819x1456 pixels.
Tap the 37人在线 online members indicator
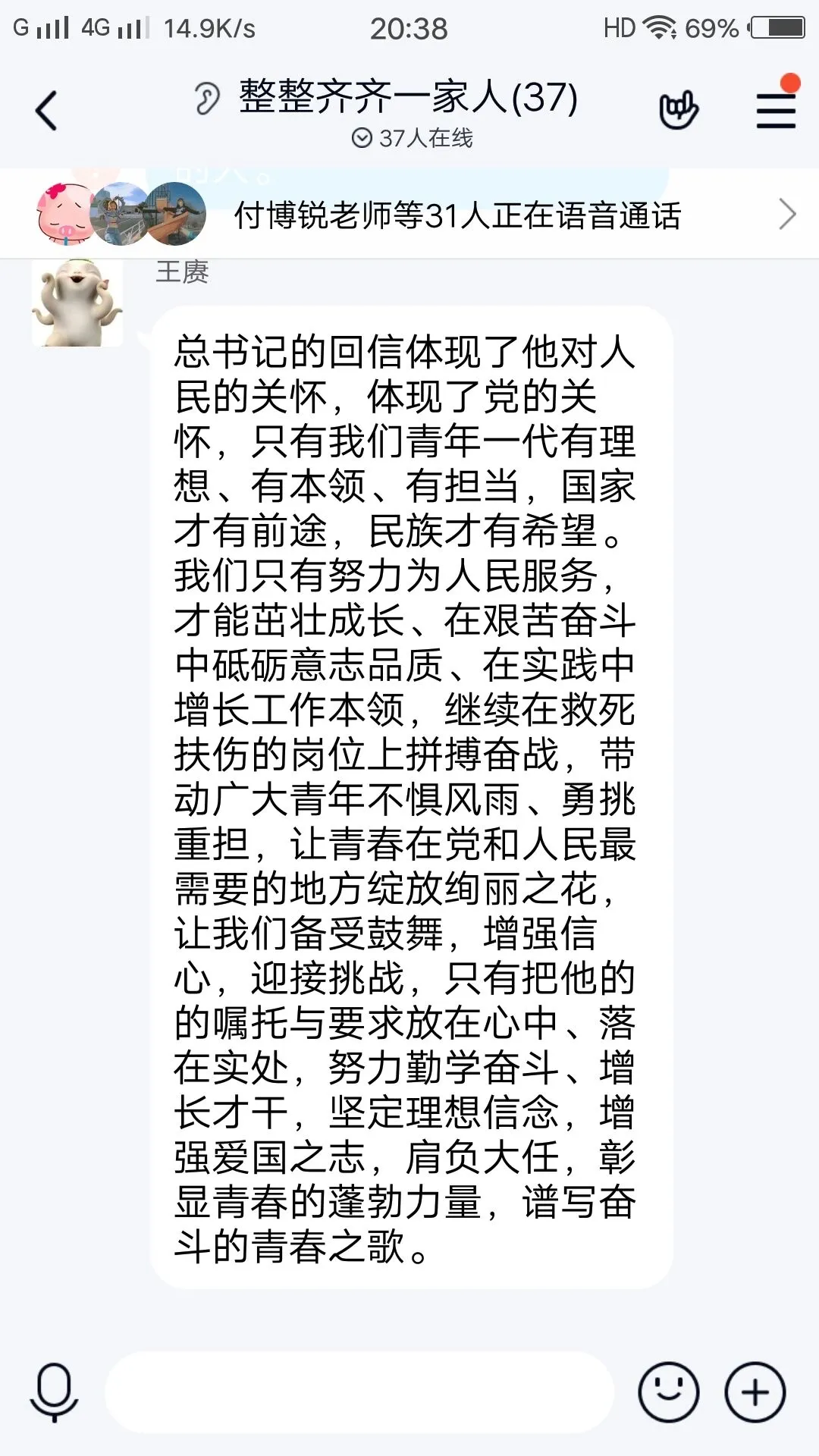tap(412, 138)
